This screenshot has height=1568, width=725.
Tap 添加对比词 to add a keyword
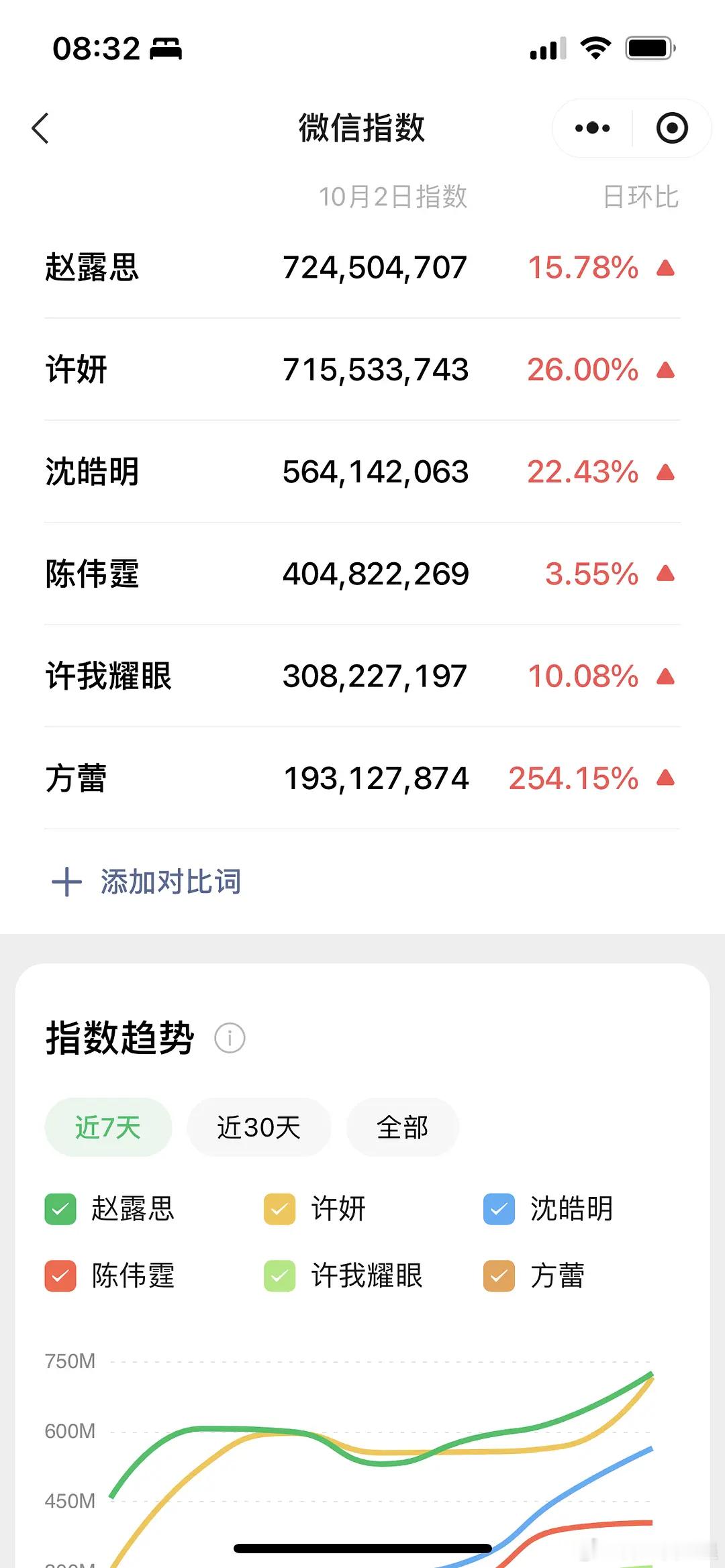point(148,882)
